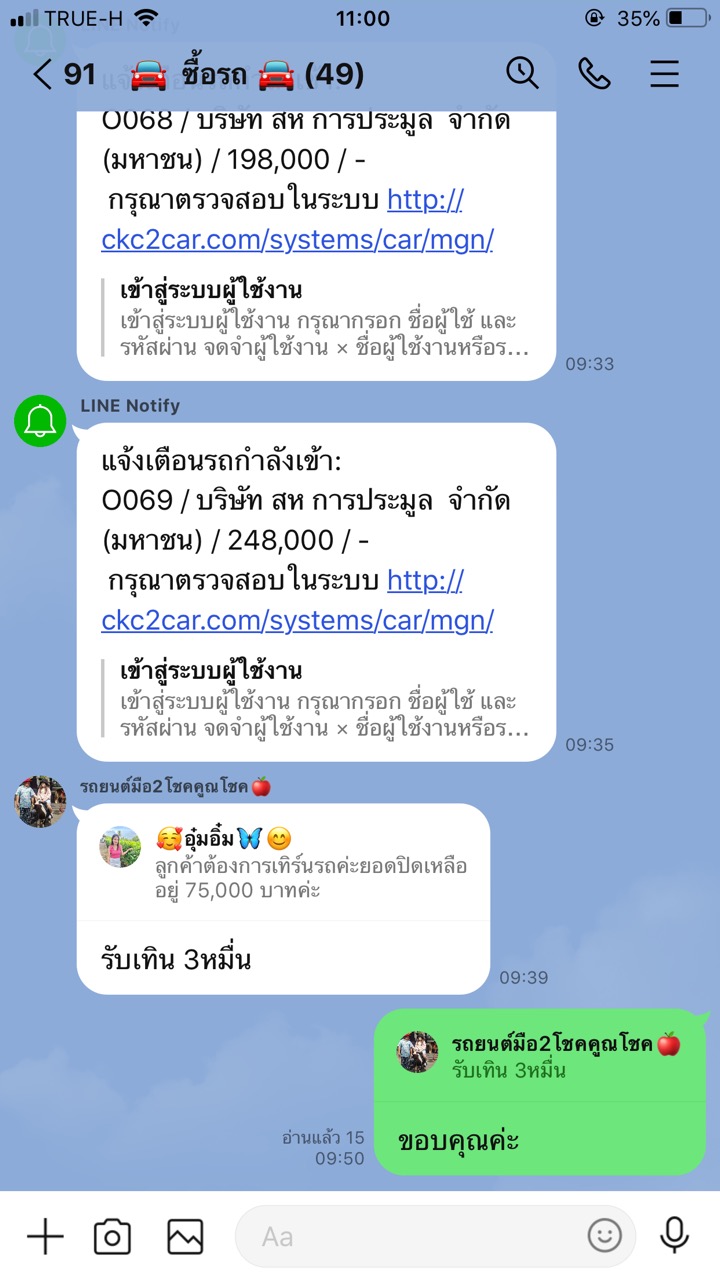Open the LINE Notify profile icon
Viewport: 720px width, 1280px height.
click(40, 421)
